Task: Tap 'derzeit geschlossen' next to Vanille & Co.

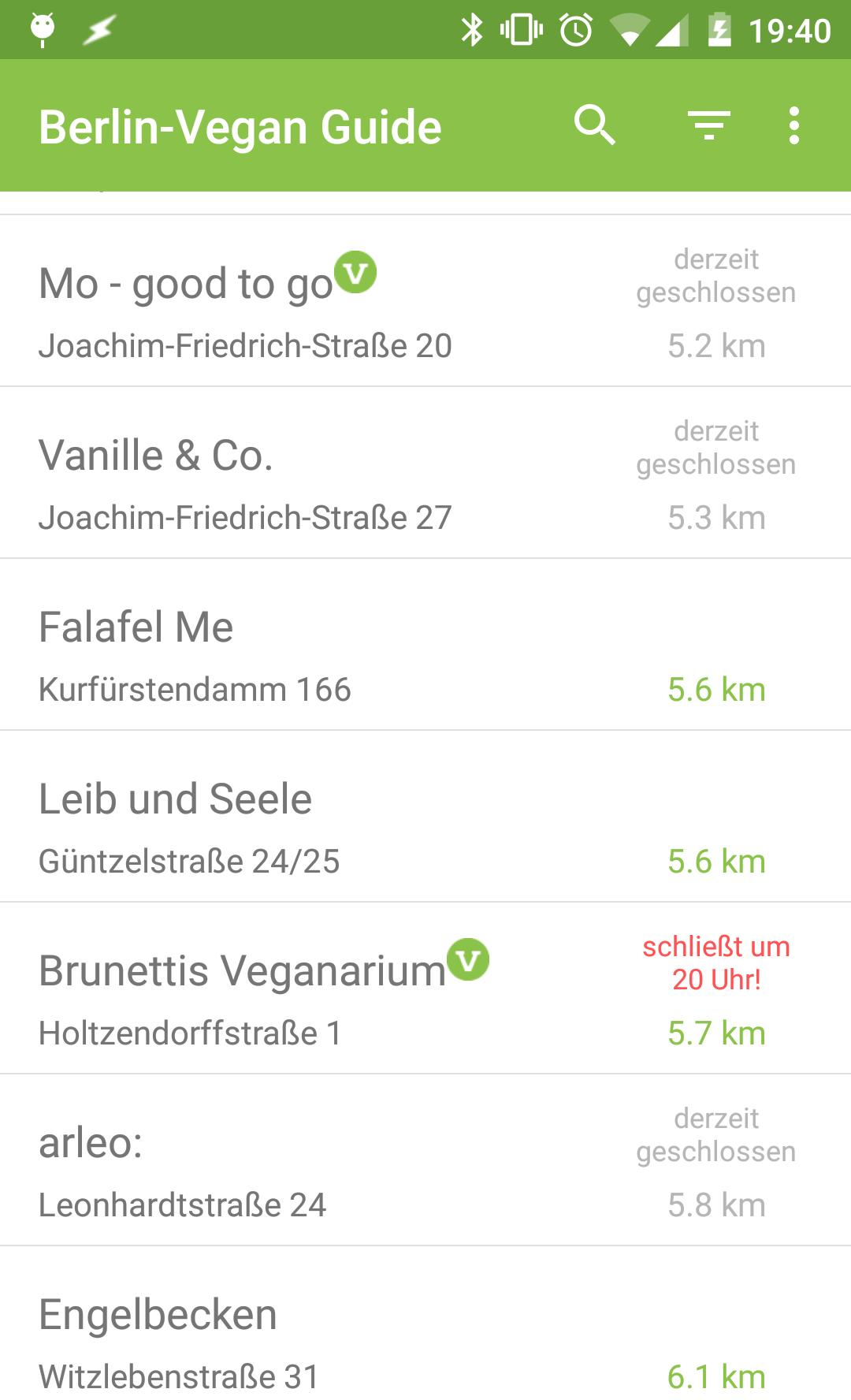Action: click(x=717, y=447)
